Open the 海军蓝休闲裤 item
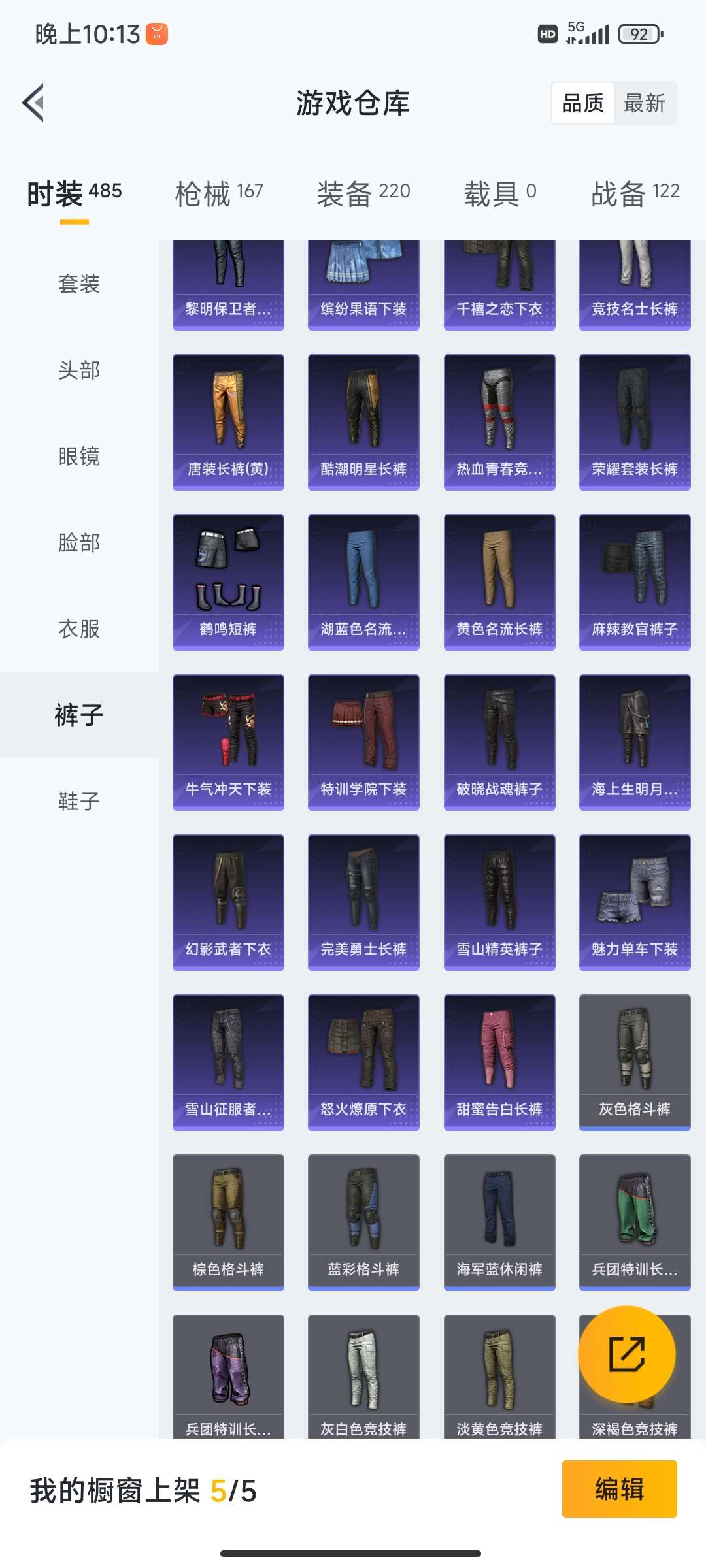706x1568 pixels. pos(499,1222)
